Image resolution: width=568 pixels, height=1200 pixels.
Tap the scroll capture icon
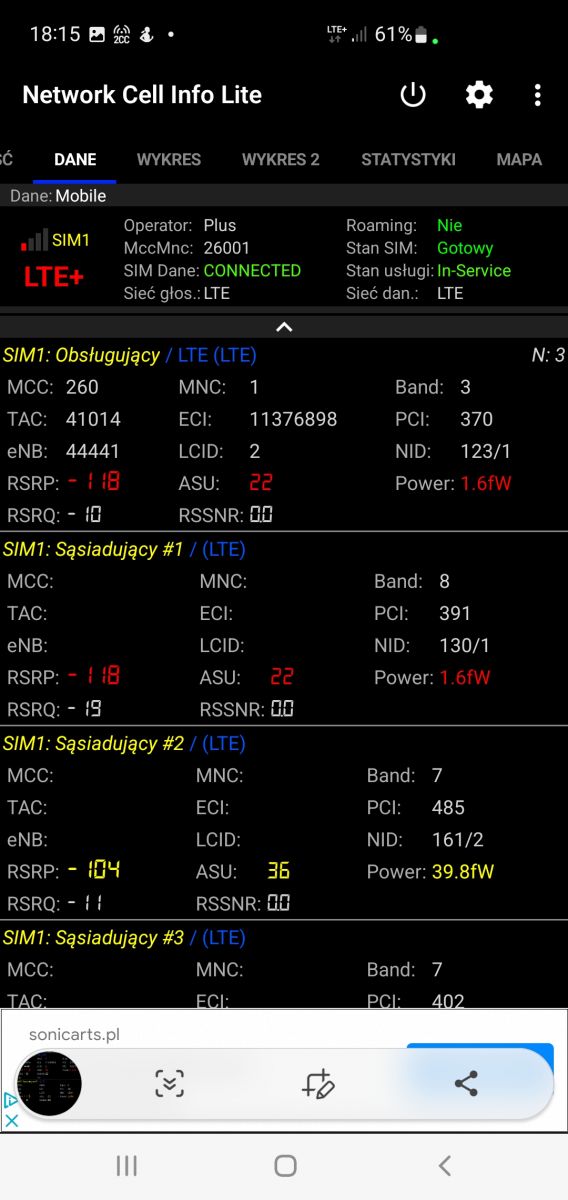(x=170, y=1083)
